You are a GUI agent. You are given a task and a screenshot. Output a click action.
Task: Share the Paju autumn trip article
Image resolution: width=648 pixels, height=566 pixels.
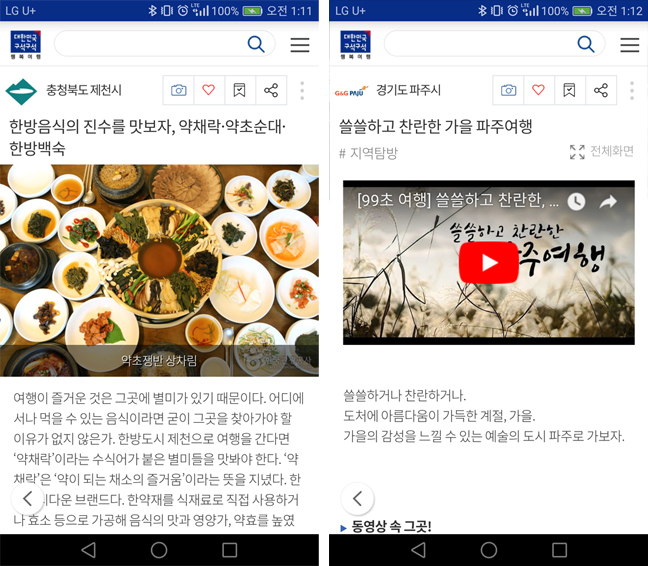click(601, 90)
